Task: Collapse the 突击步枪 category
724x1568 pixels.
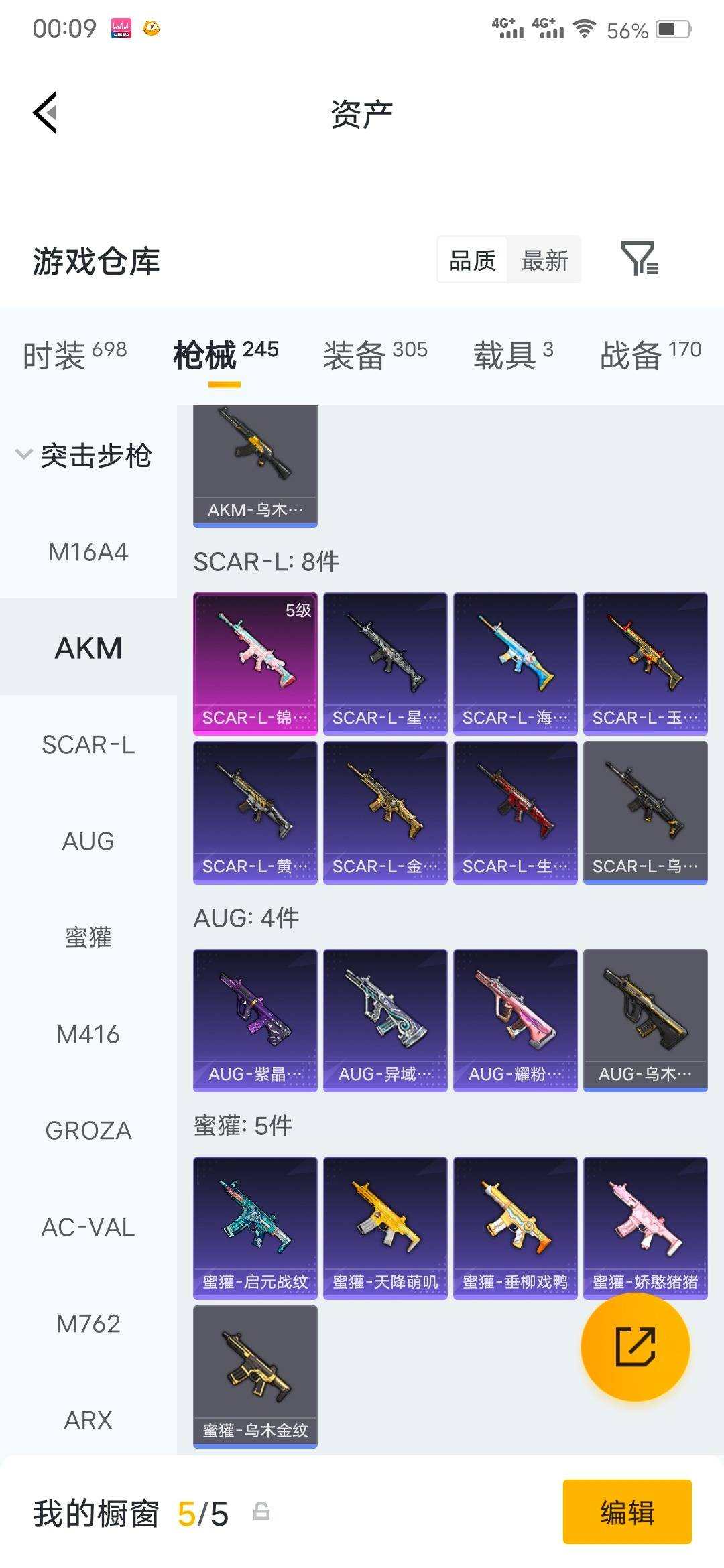Action: click(84, 456)
